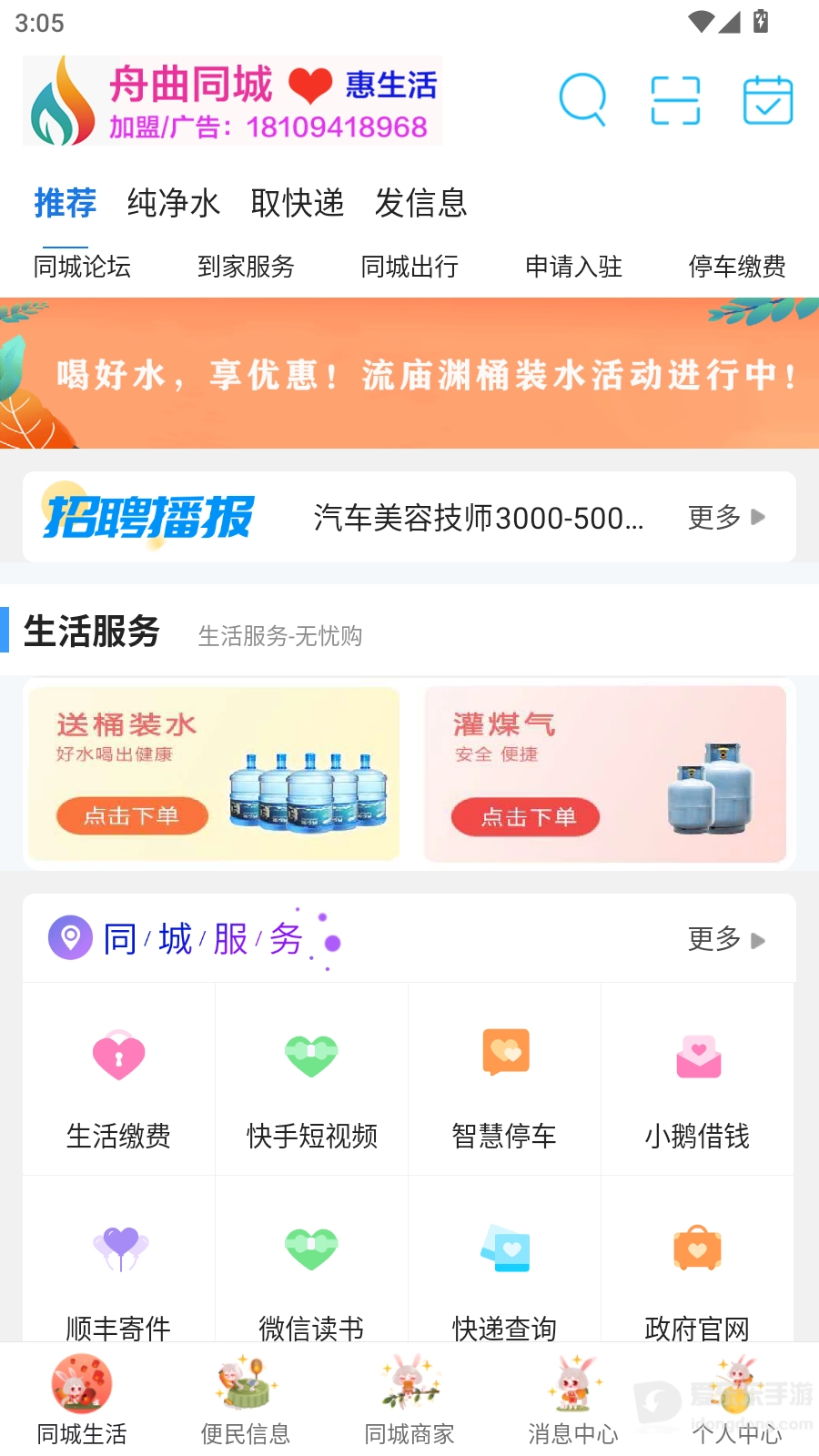Select the 生活缴费 service icon
The height and width of the screenshot is (1456, 819).
pyautogui.click(x=118, y=1078)
